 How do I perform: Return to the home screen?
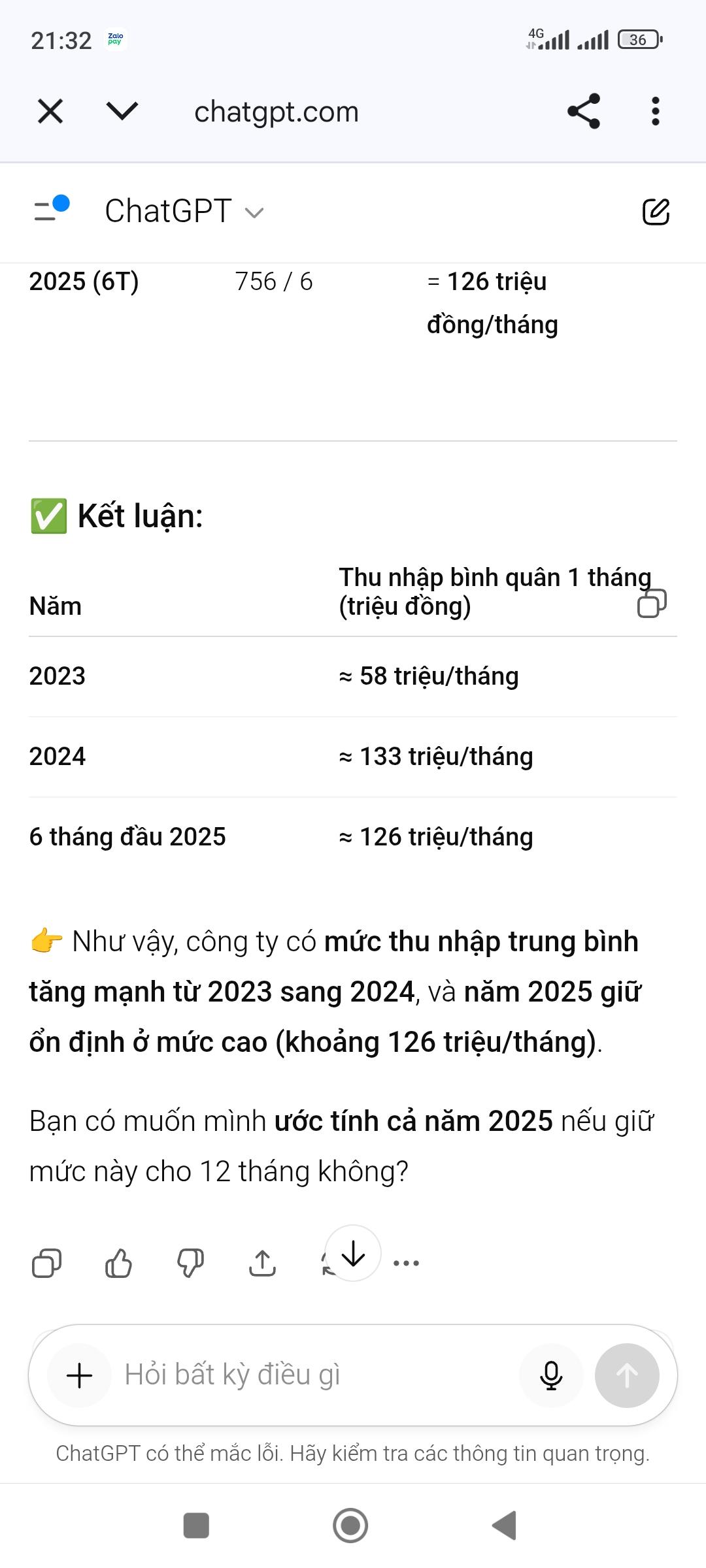point(350,1526)
